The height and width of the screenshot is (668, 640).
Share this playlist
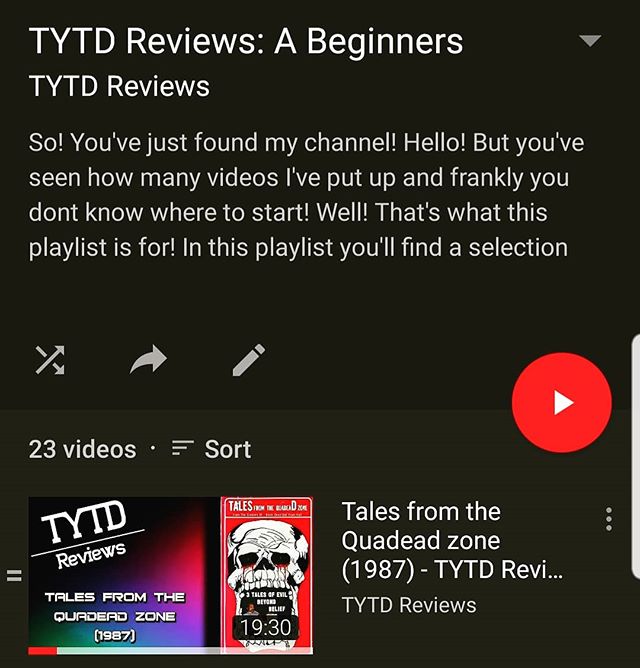[148, 360]
